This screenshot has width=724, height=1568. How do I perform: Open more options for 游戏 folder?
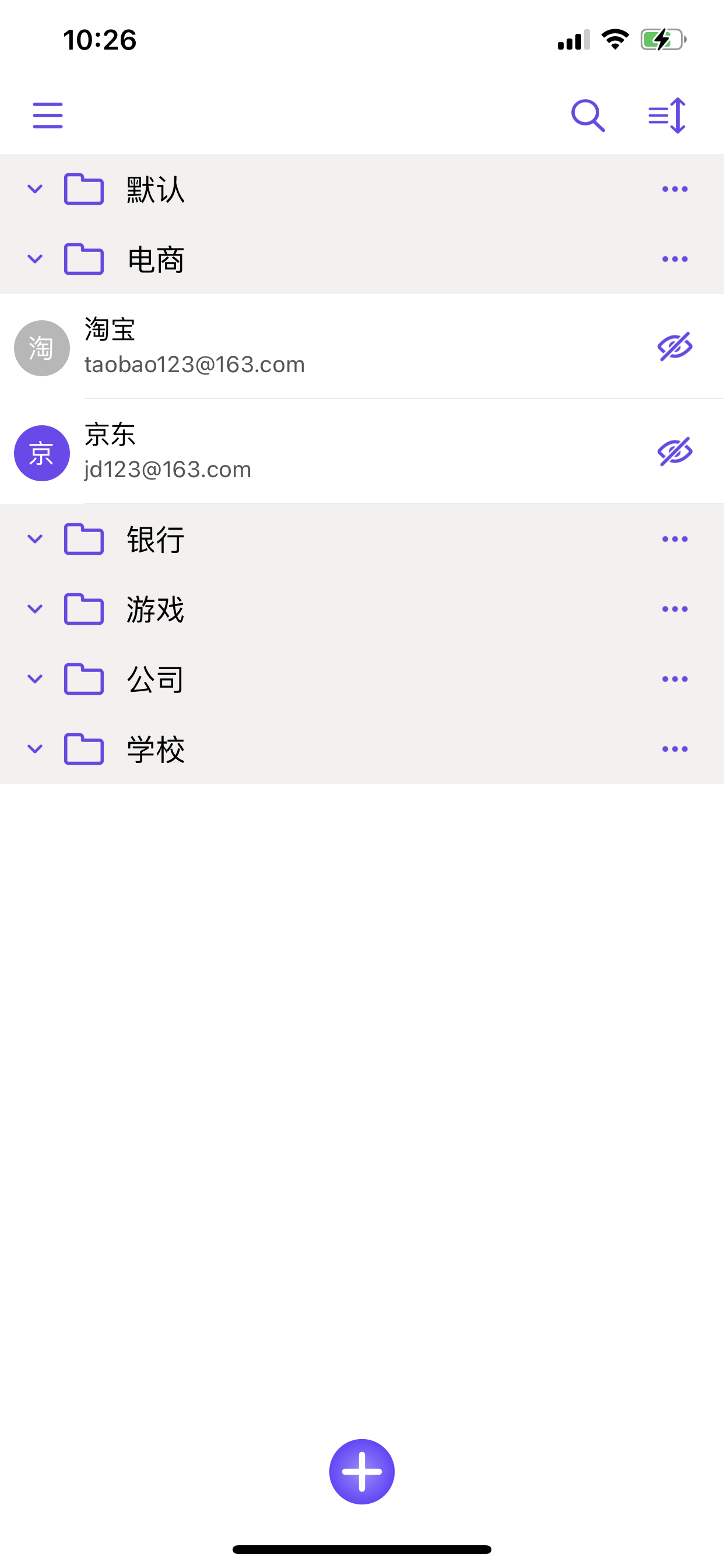pyautogui.click(x=674, y=610)
